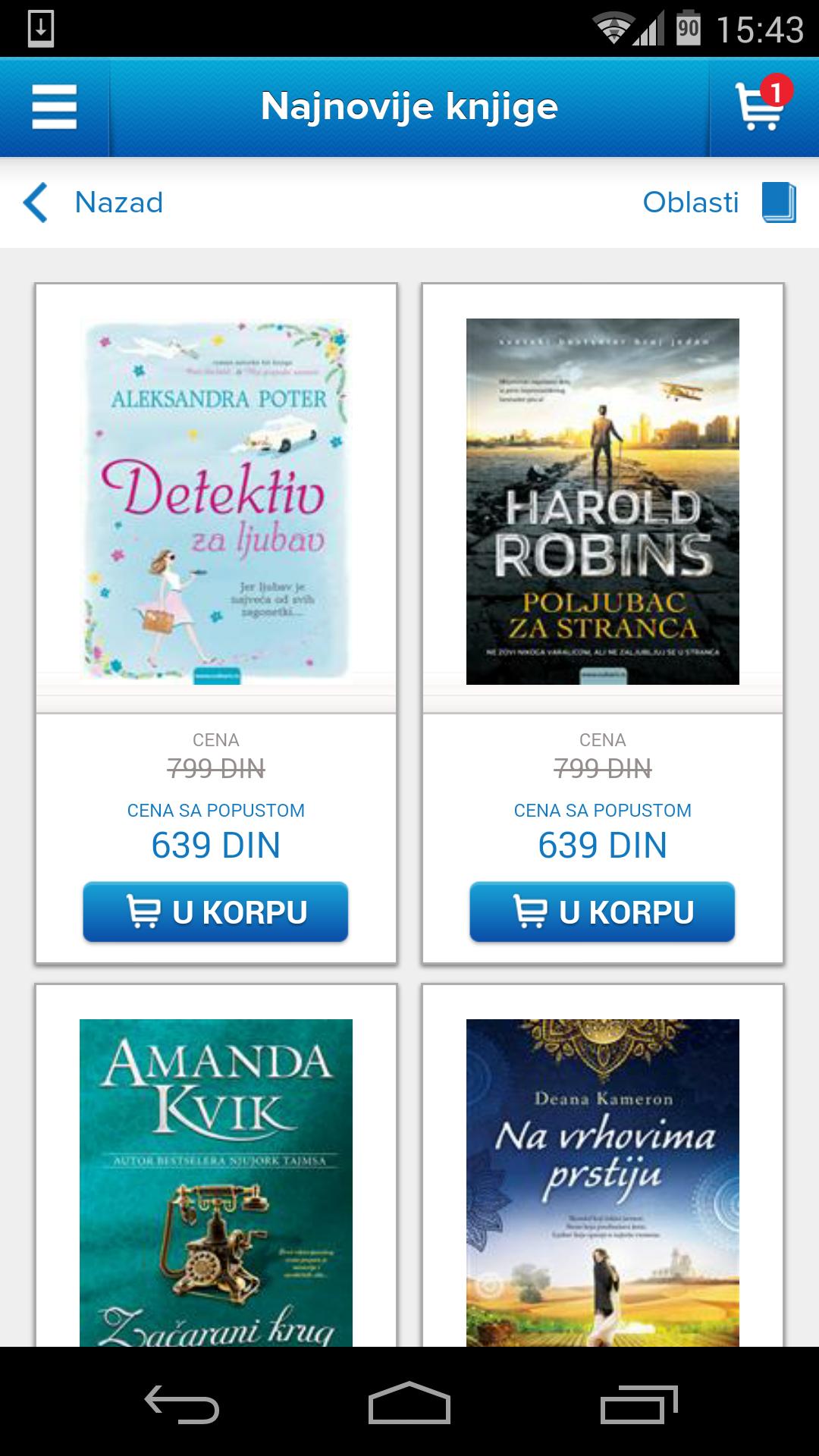Image resolution: width=819 pixels, height=1456 pixels.
Task: Add Detektiv za ljubav to cart
Action: [x=216, y=912]
